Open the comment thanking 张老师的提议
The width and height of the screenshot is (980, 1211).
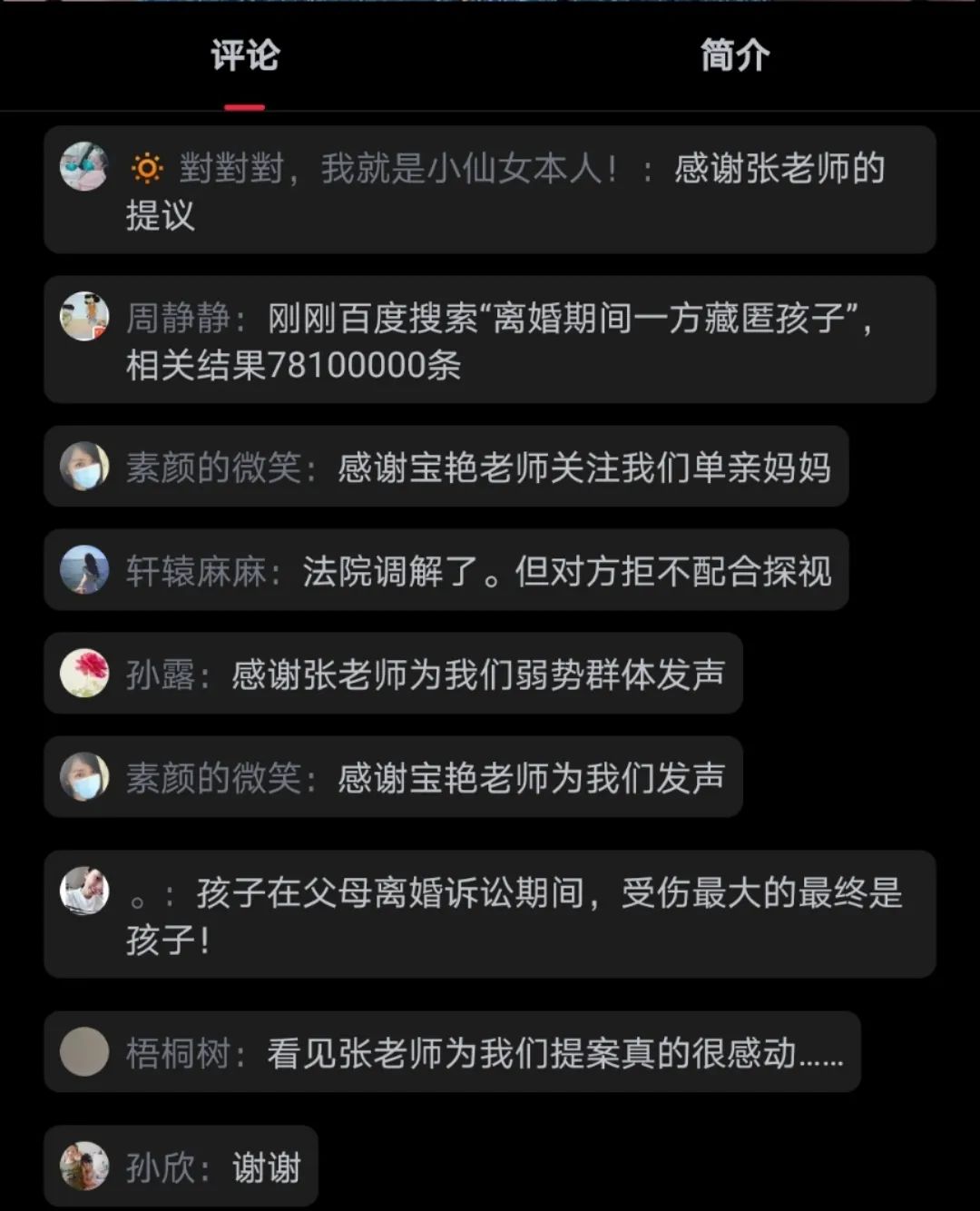[508, 191]
